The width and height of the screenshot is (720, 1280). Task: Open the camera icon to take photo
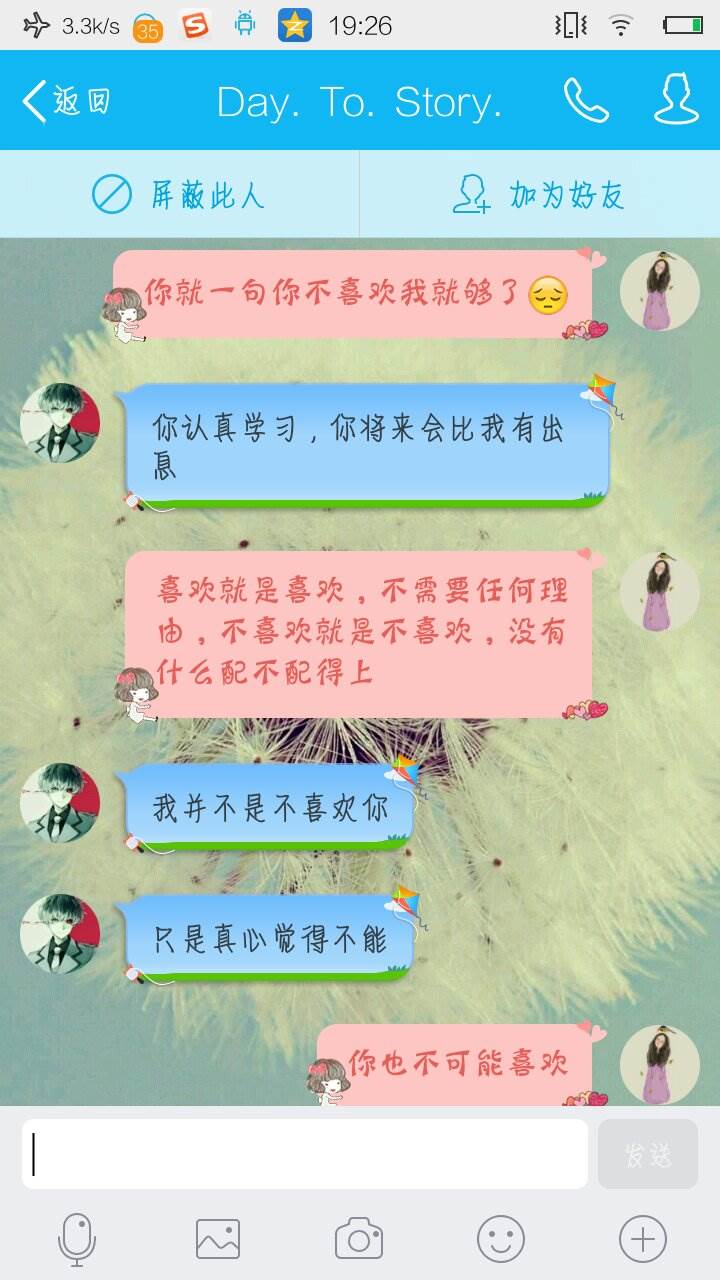point(358,1238)
